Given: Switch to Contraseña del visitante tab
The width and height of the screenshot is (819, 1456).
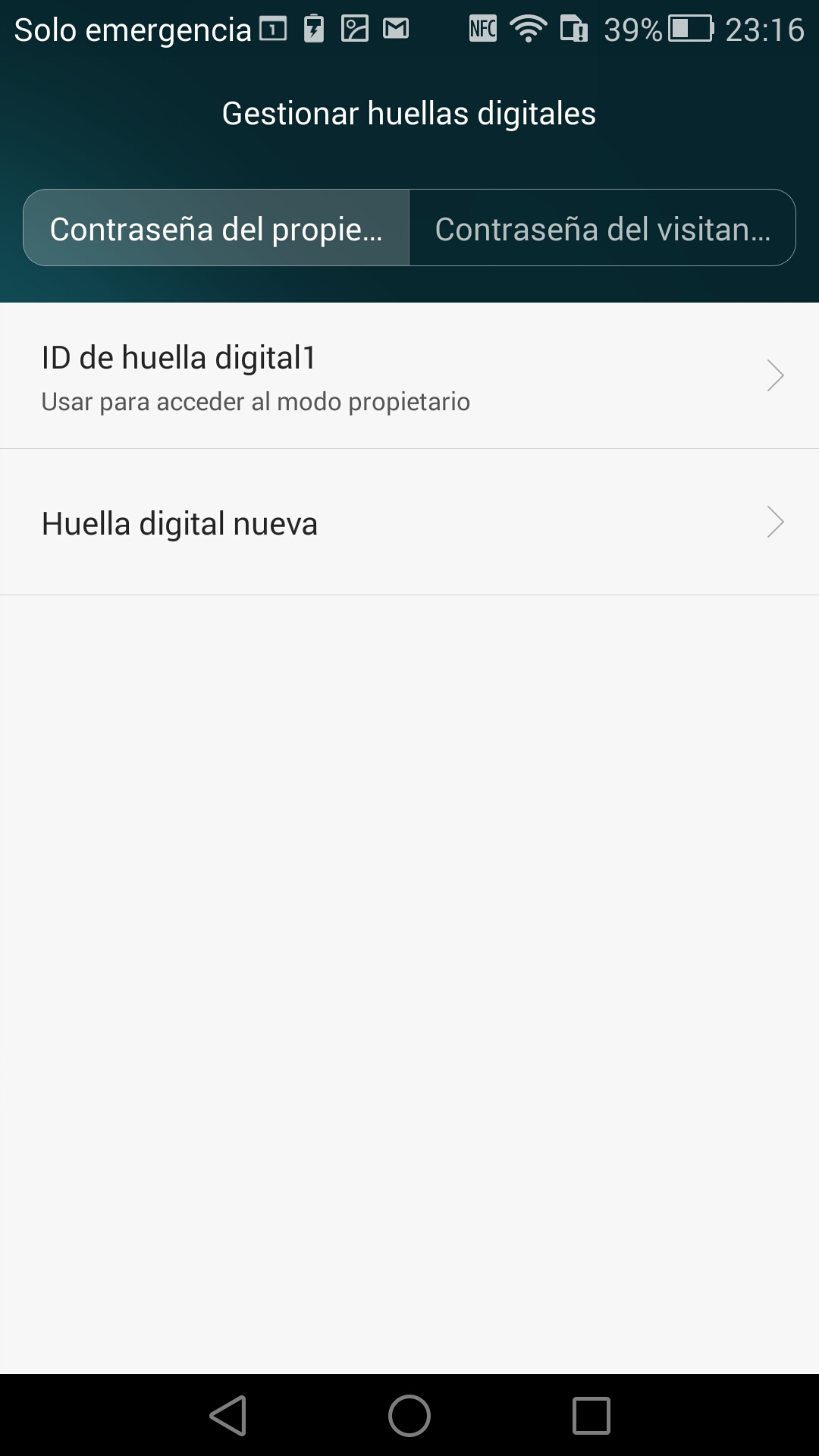Looking at the screenshot, I should 602,227.
